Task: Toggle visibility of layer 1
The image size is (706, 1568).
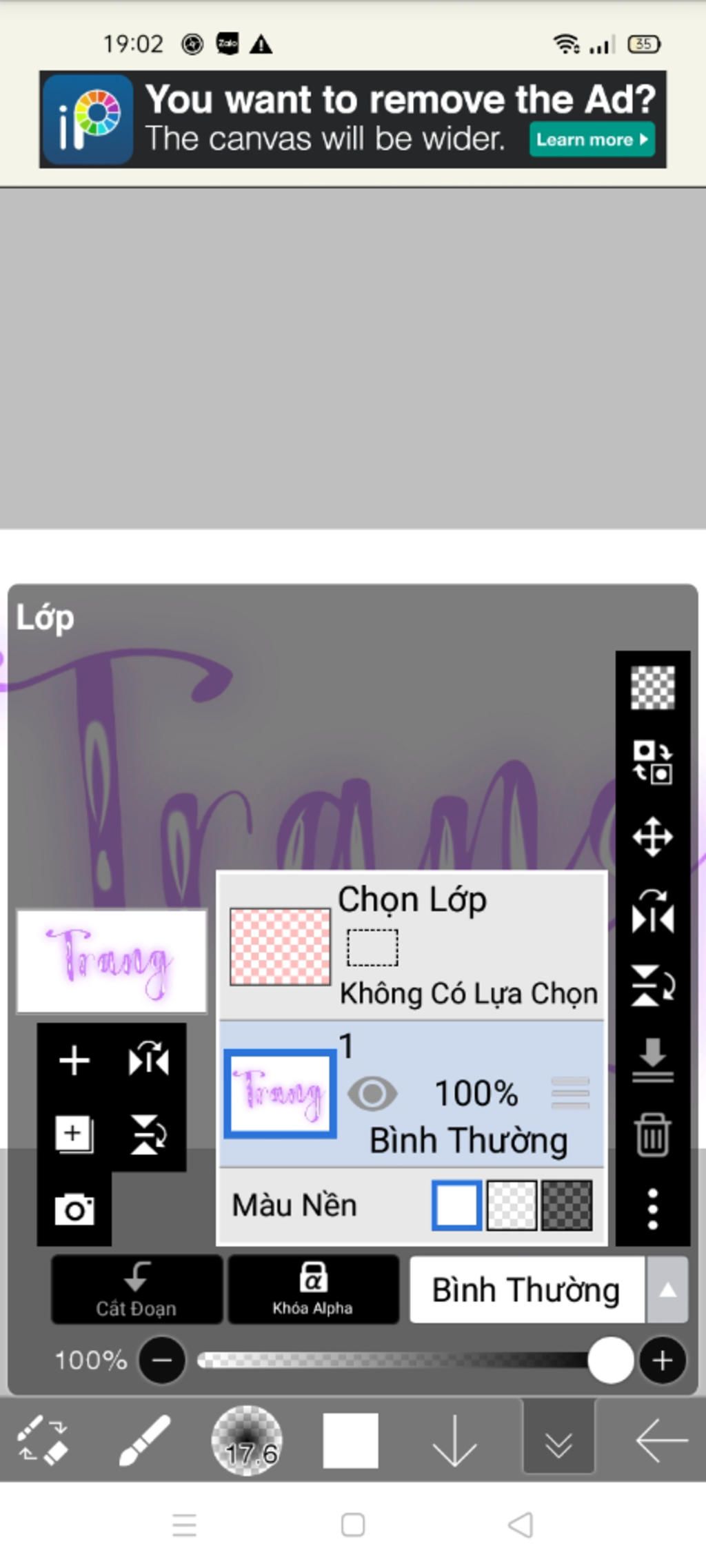Action: point(372,1093)
